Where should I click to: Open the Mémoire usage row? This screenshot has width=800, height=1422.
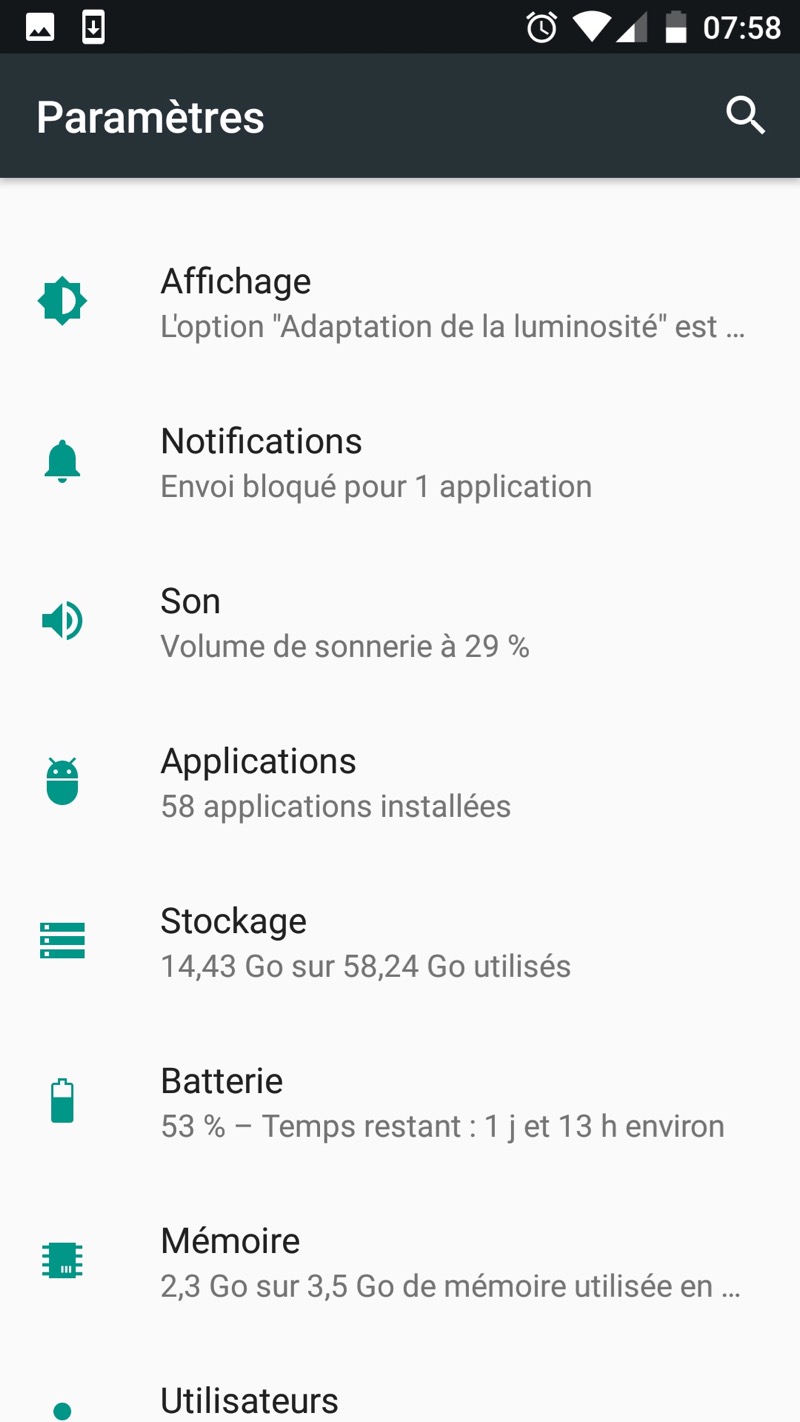point(400,1262)
